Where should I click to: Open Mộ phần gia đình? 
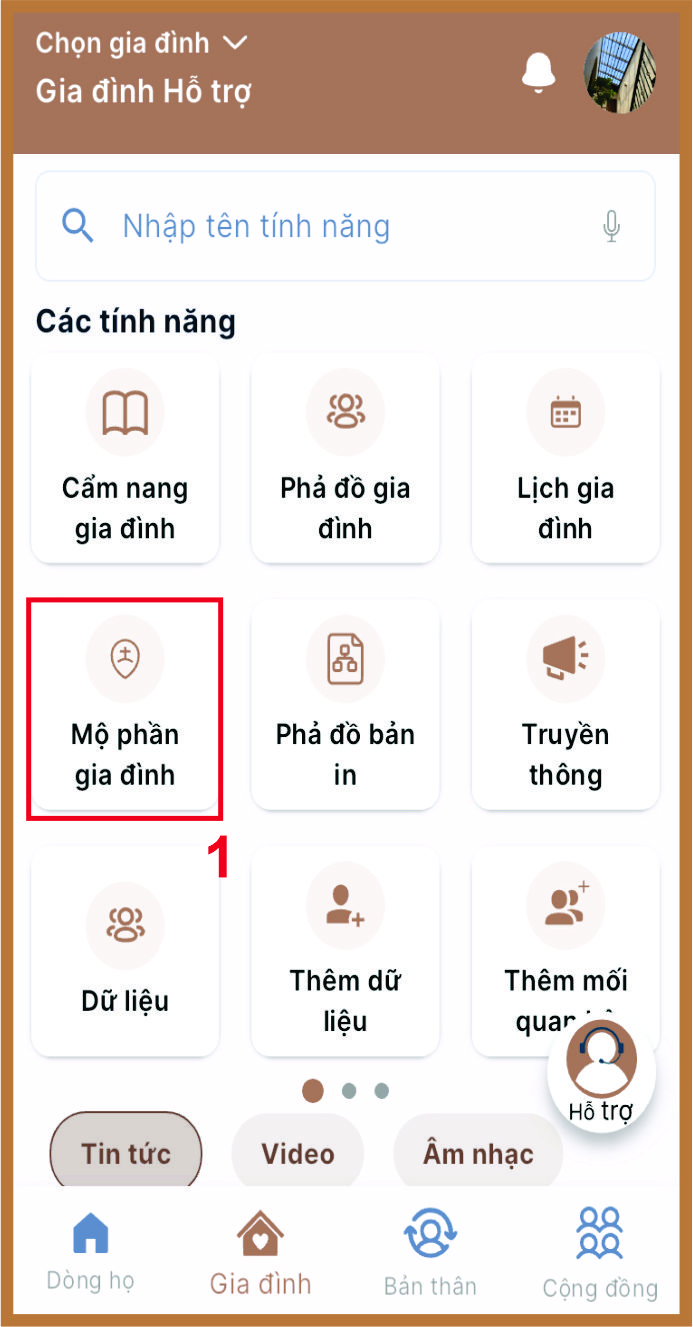click(125, 705)
